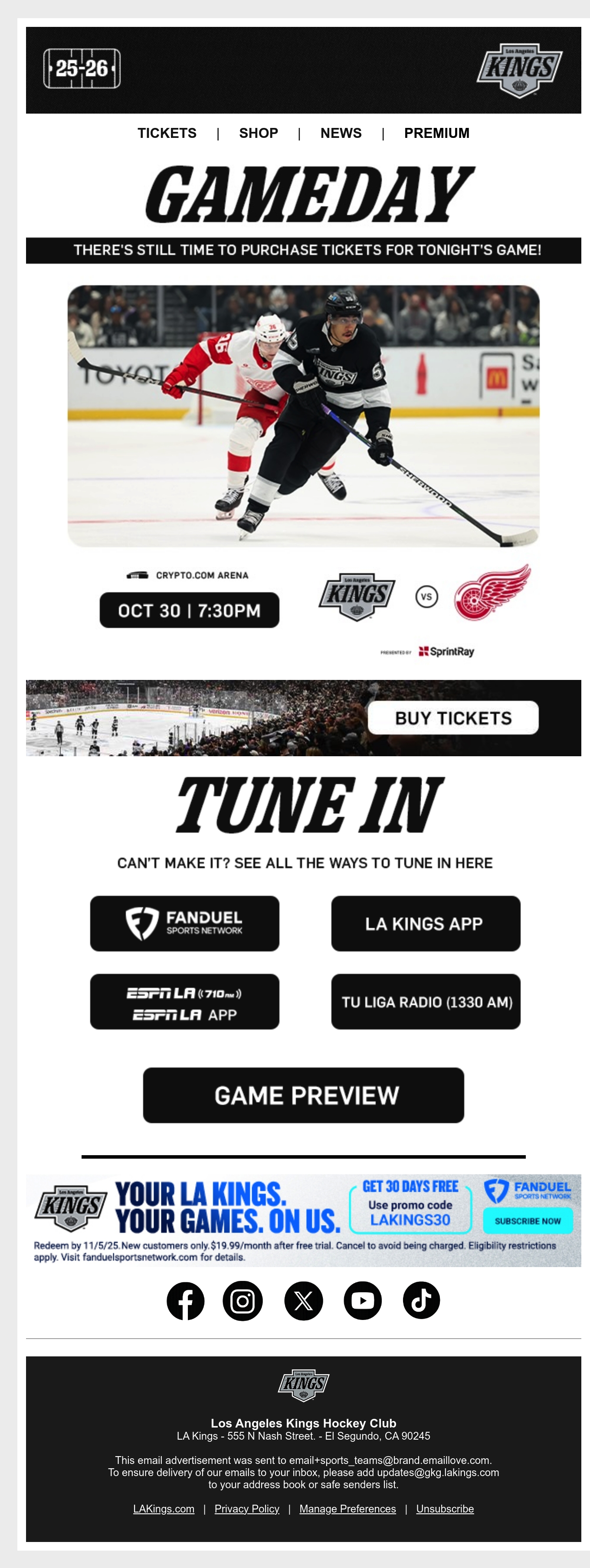Open the NEWS section link
590x1568 pixels.
(341, 133)
